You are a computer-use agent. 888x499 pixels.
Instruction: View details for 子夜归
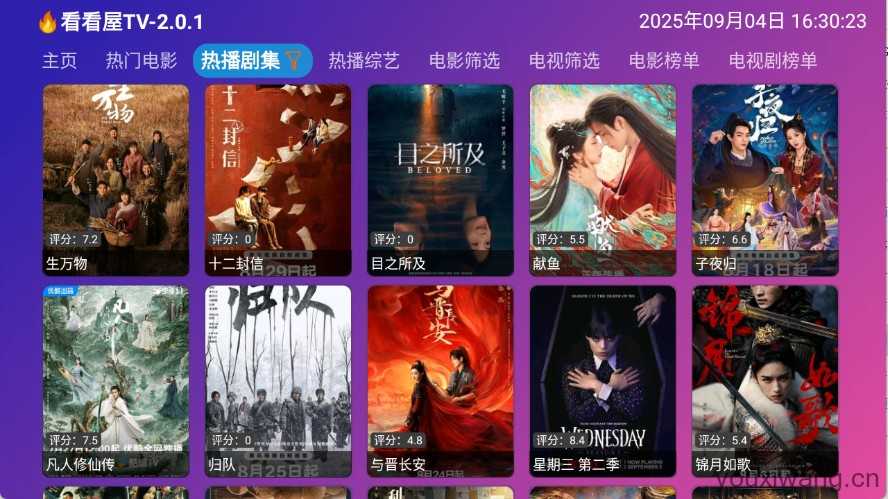765,180
